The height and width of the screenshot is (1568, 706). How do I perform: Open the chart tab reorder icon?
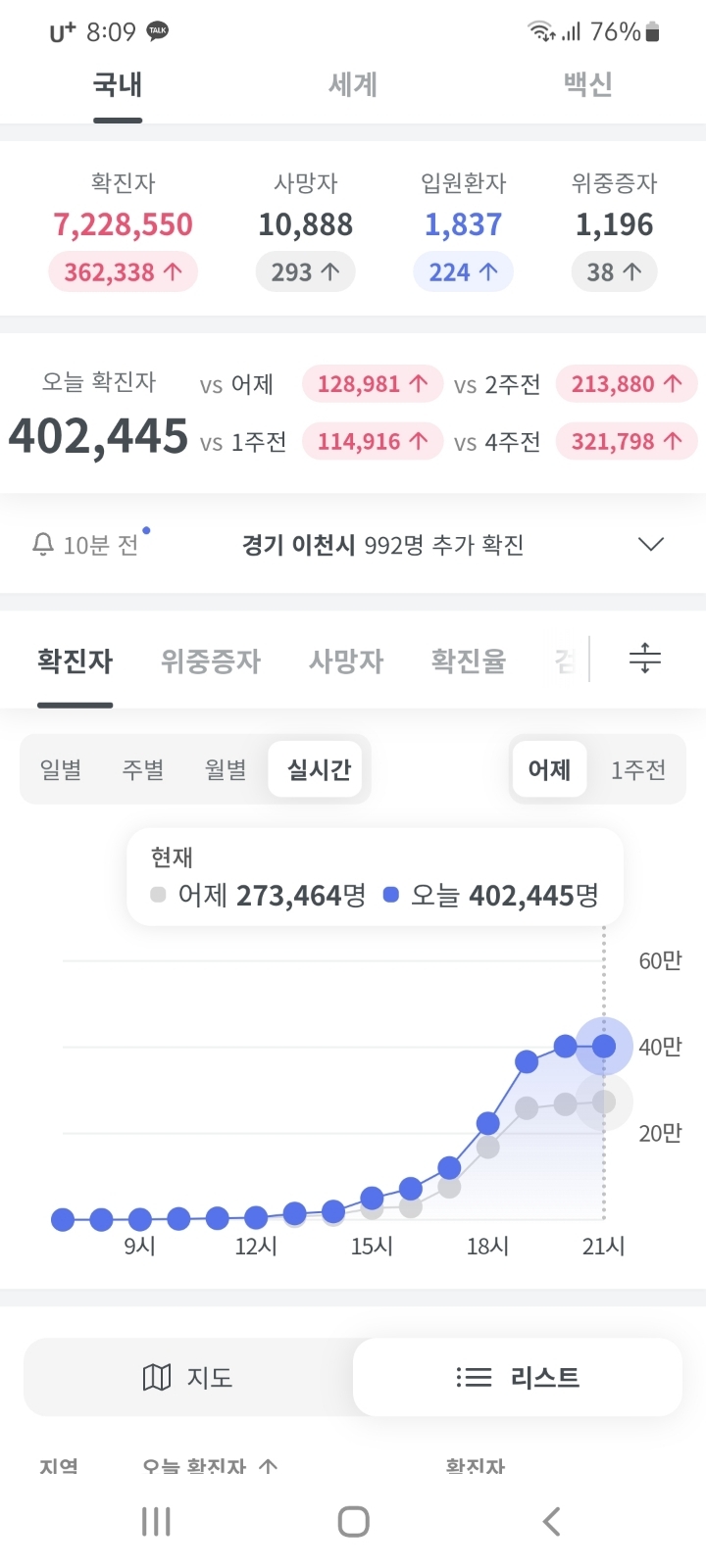click(x=644, y=658)
